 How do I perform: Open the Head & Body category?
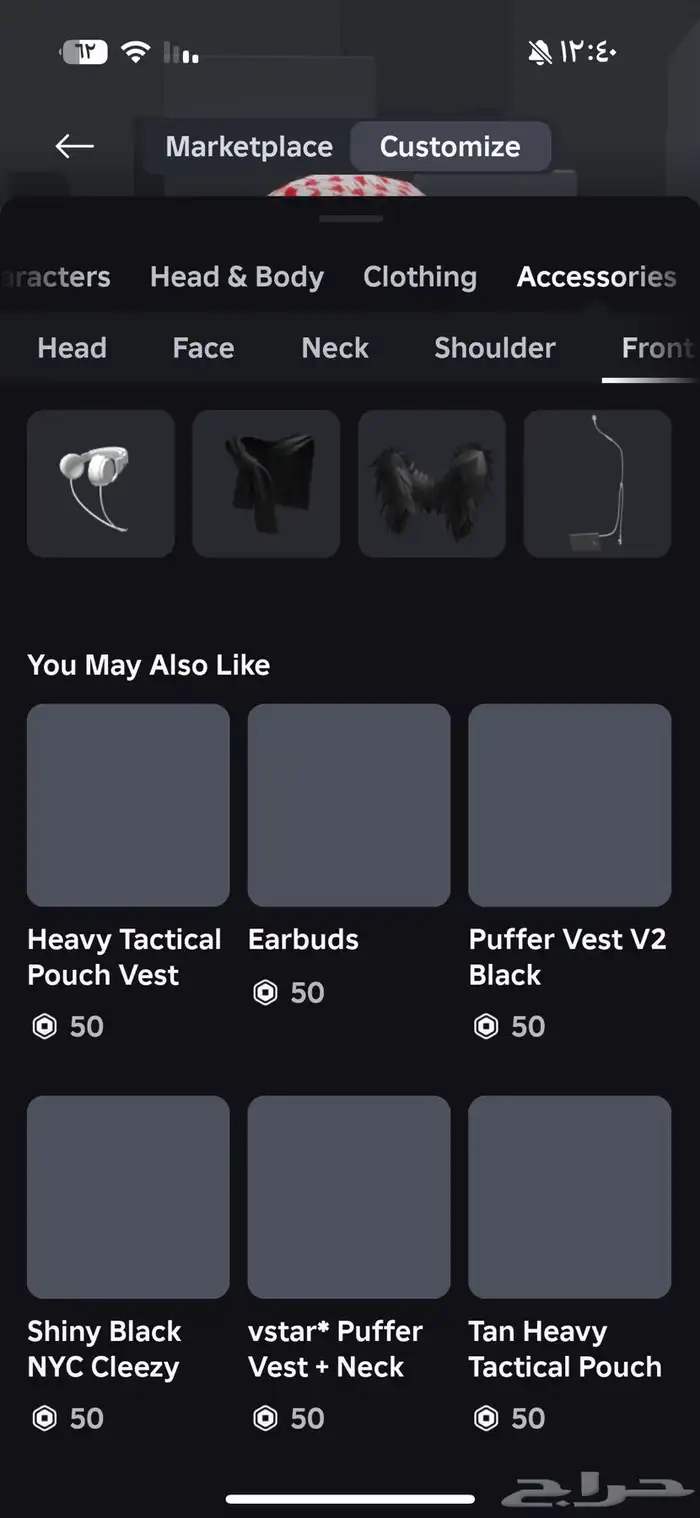(x=237, y=277)
